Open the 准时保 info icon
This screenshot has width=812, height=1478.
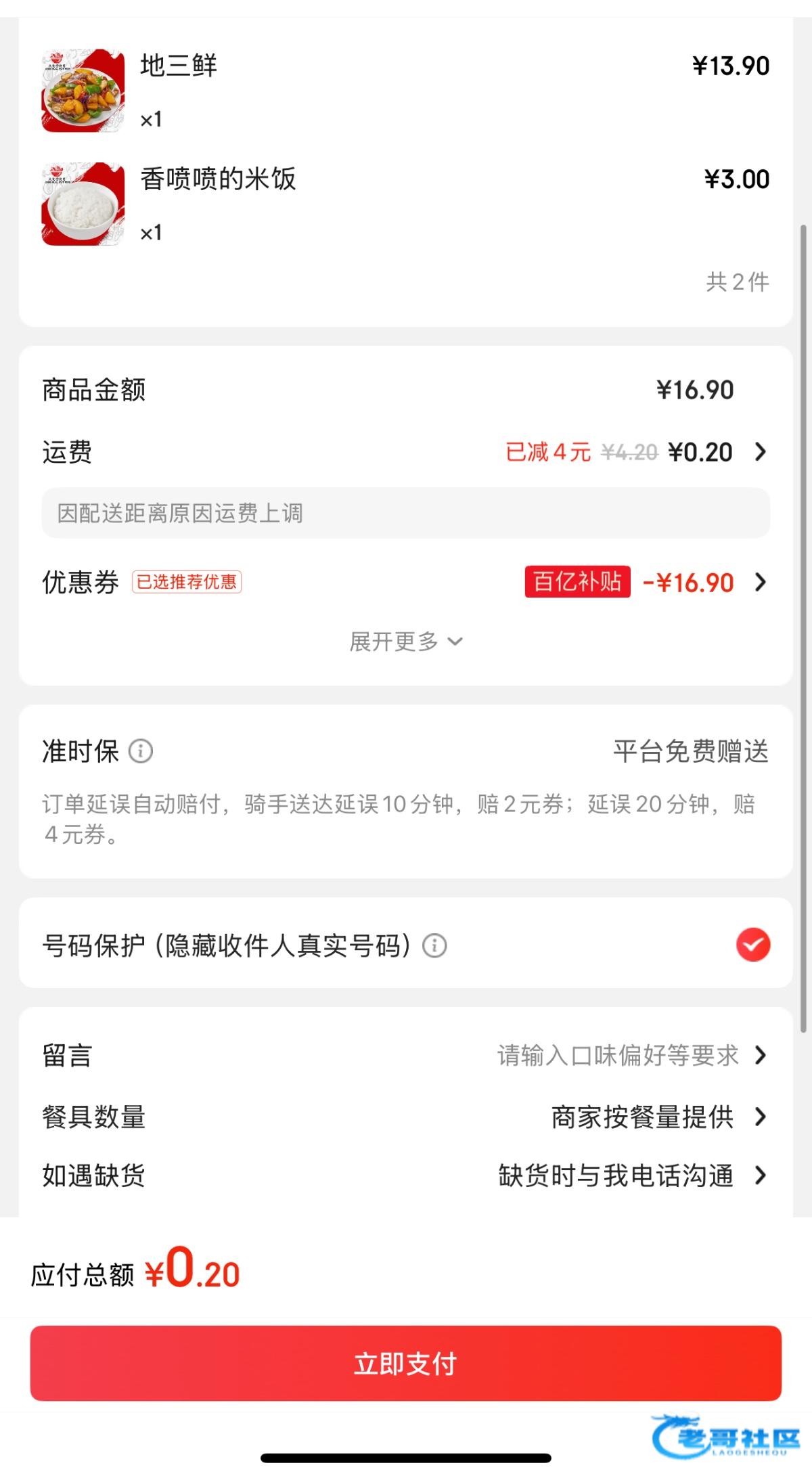[141, 751]
